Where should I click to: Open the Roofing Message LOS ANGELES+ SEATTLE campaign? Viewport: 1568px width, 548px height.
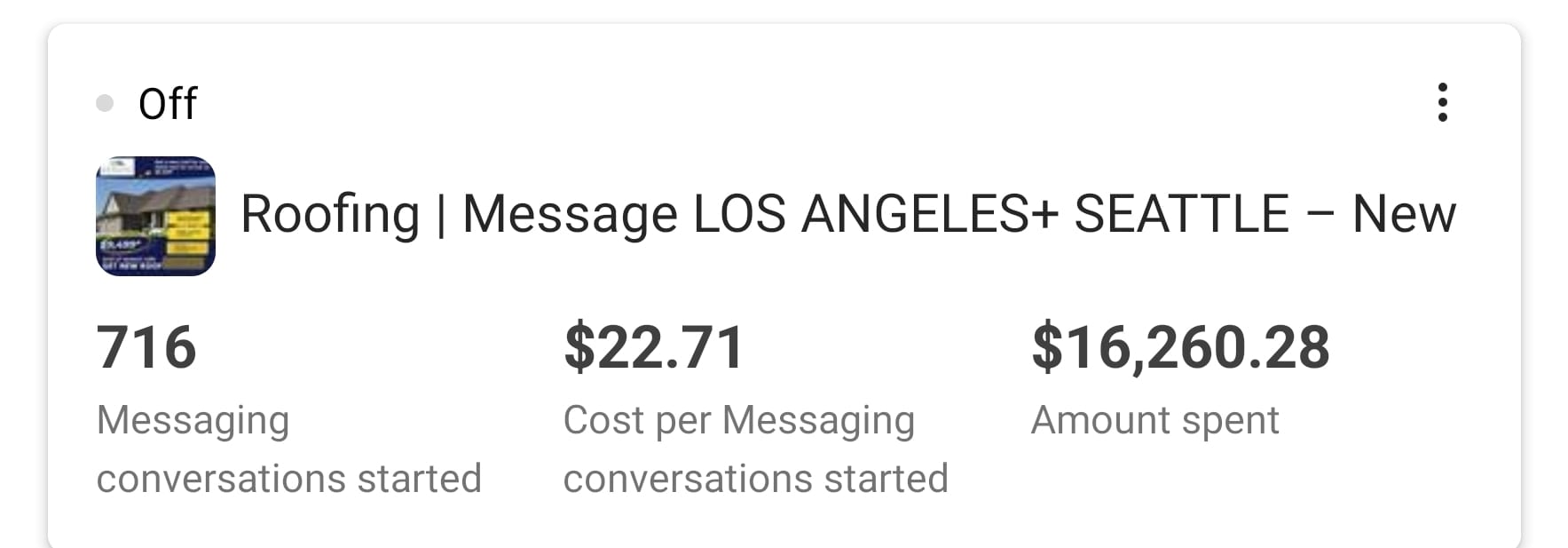(847, 215)
